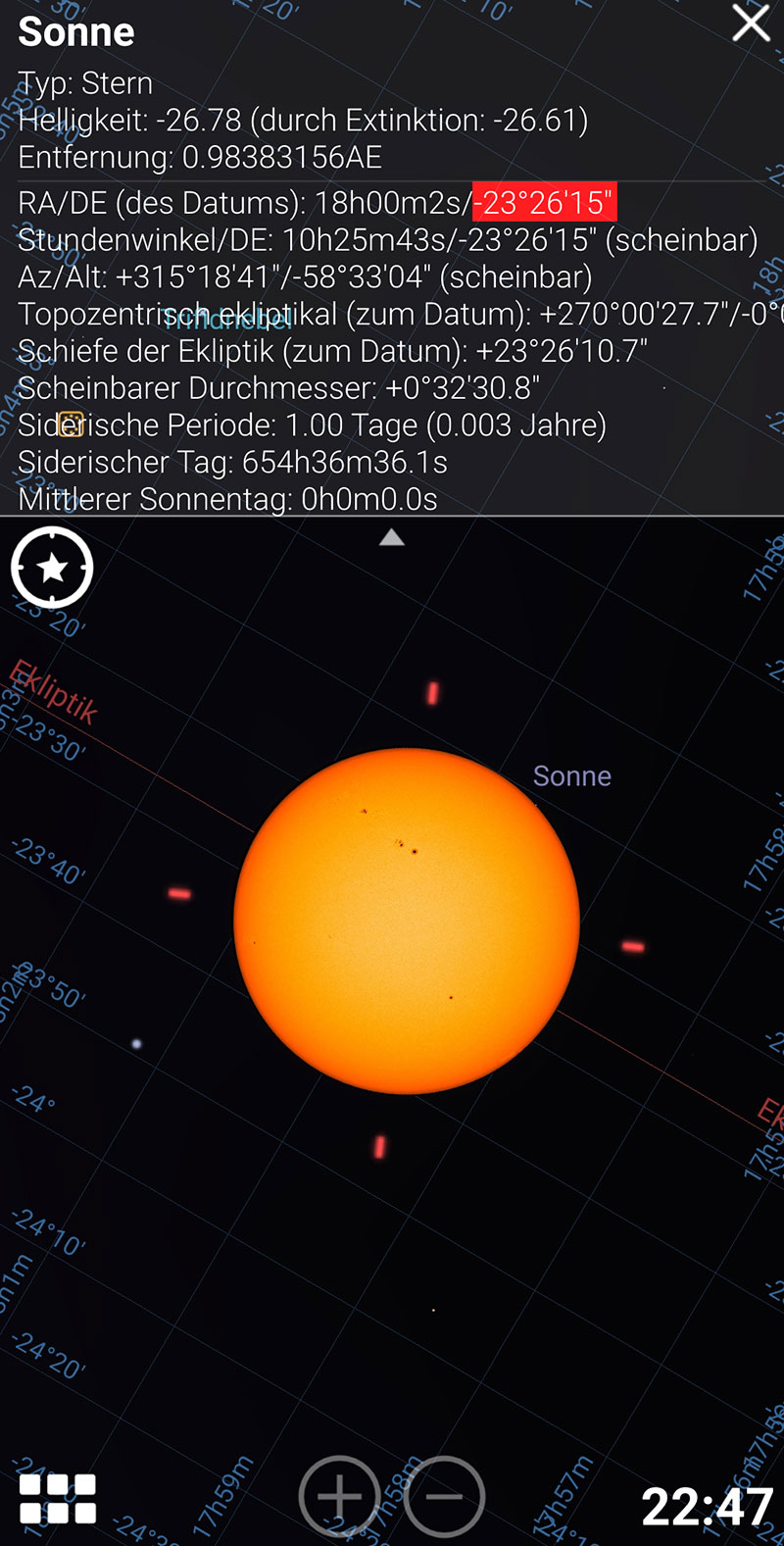Open the main menu grid

click(58, 1499)
